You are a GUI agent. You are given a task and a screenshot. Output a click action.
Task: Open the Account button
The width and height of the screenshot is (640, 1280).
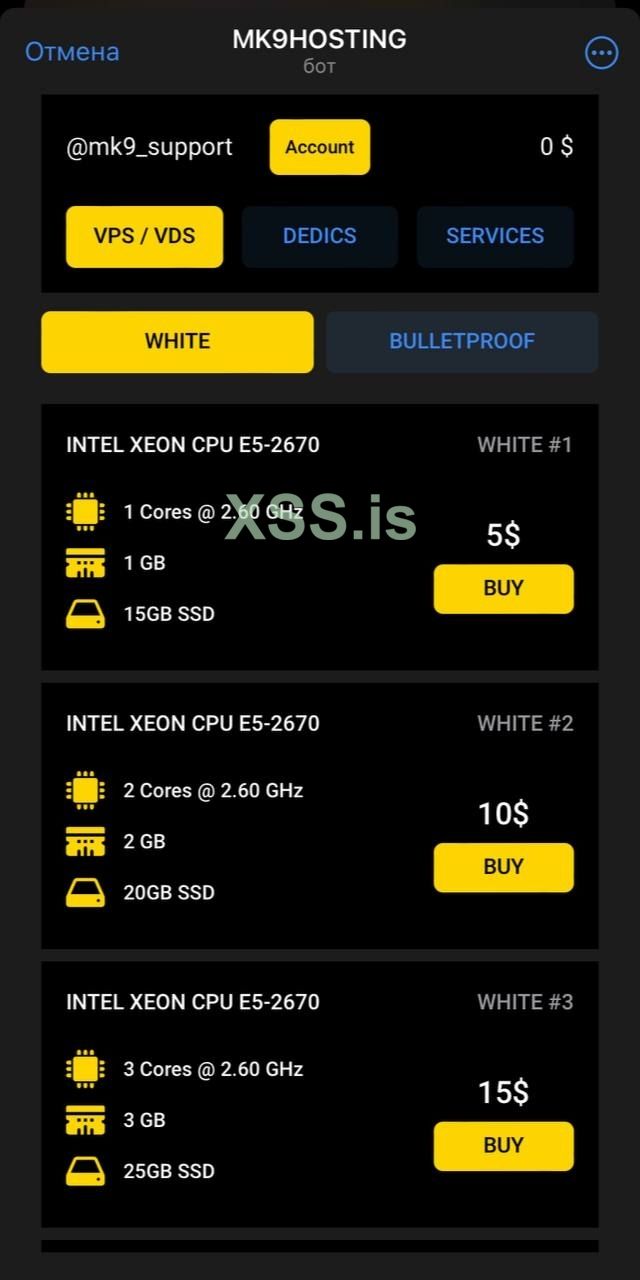319,147
